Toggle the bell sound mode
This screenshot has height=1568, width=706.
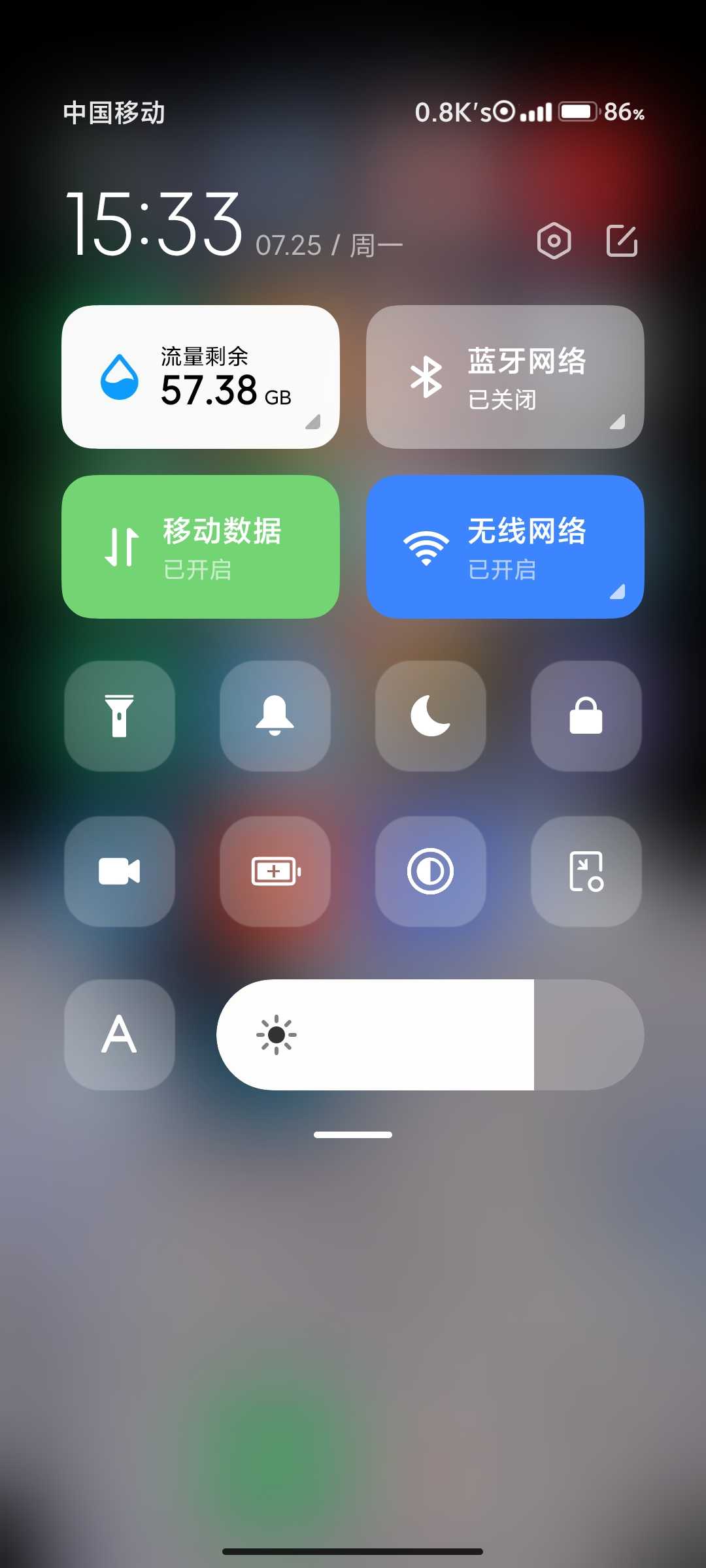click(x=275, y=716)
